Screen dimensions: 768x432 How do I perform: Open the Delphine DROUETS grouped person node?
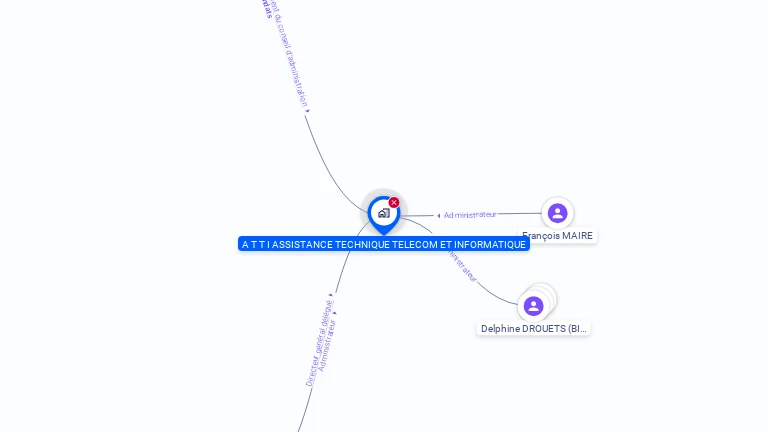(534, 306)
